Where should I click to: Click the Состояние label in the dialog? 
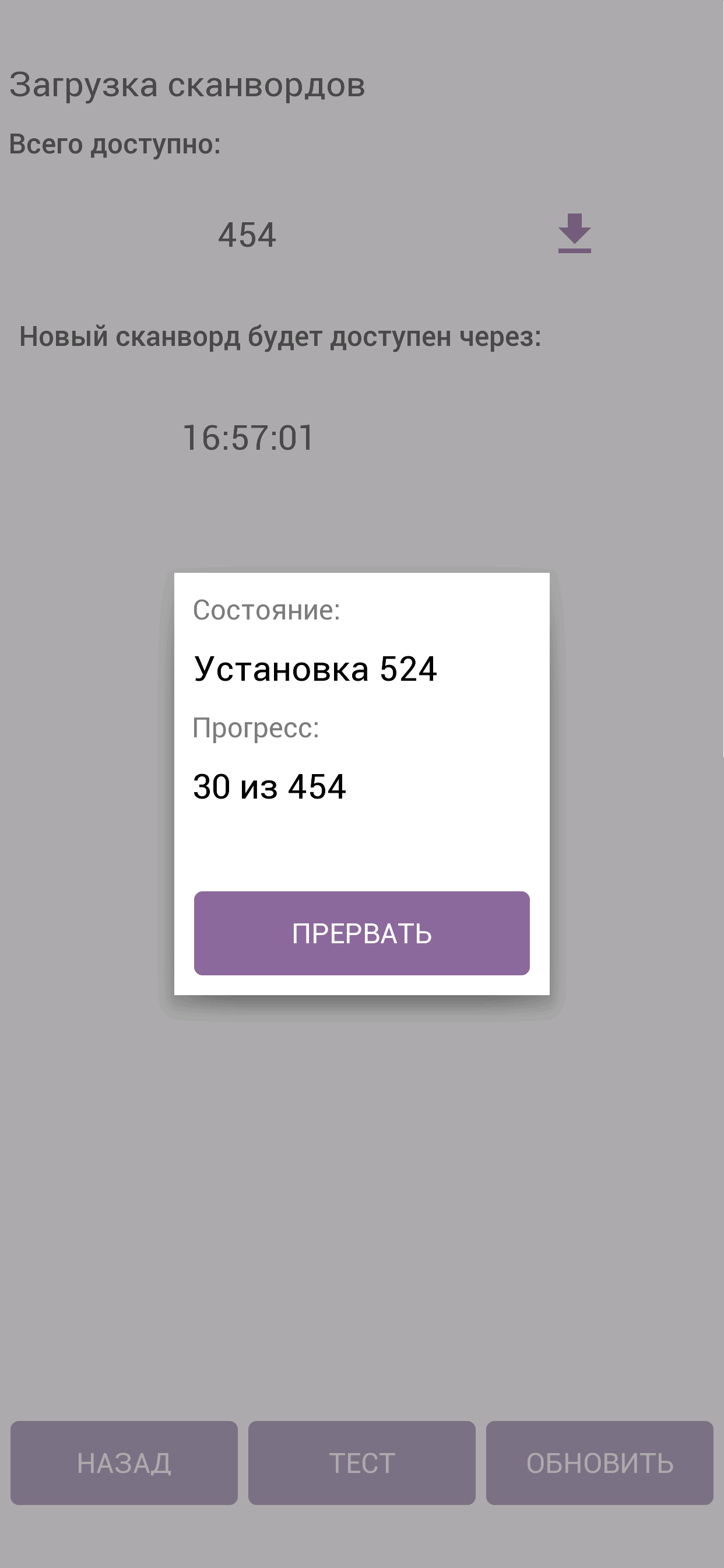pos(266,612)
